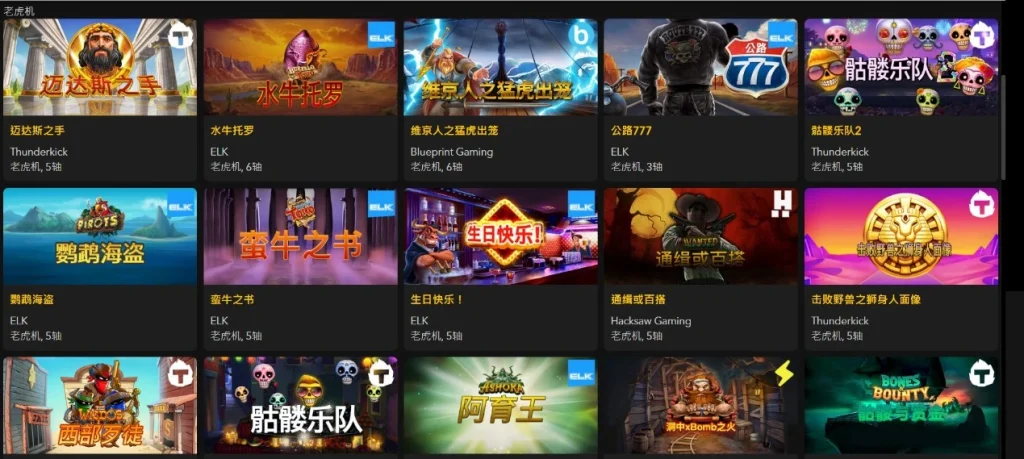
Task: Open the 阿育王 slot game
Action: coord(500,405)
